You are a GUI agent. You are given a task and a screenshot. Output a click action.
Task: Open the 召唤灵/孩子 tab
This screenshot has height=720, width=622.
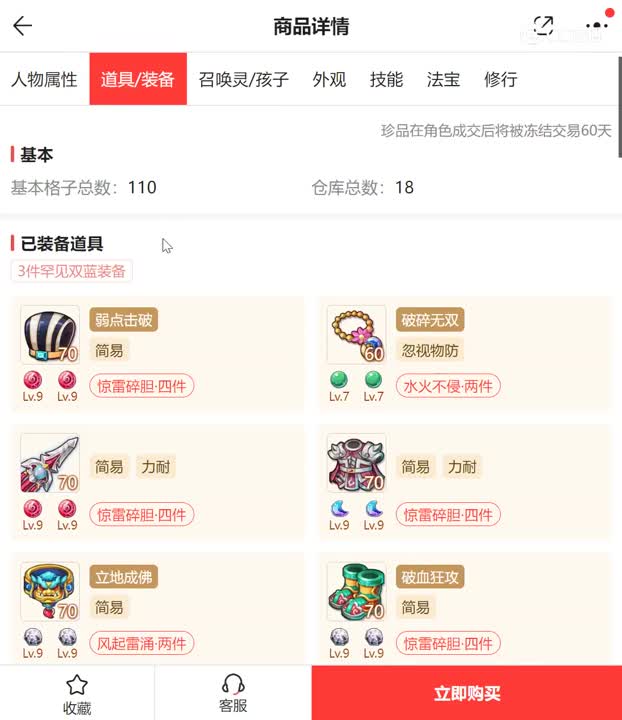[243, 80]
